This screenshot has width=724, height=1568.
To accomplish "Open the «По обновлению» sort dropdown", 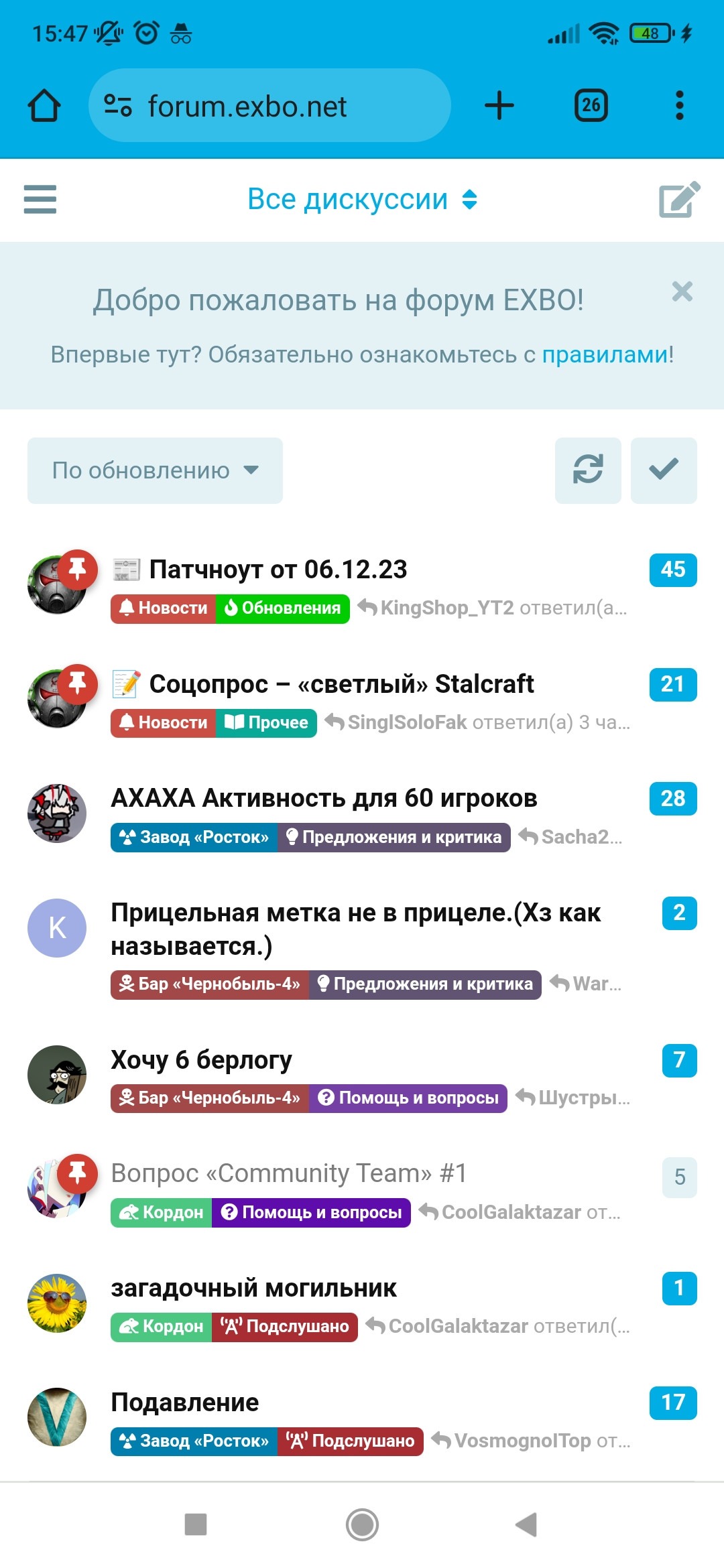I will coord(155,470).
